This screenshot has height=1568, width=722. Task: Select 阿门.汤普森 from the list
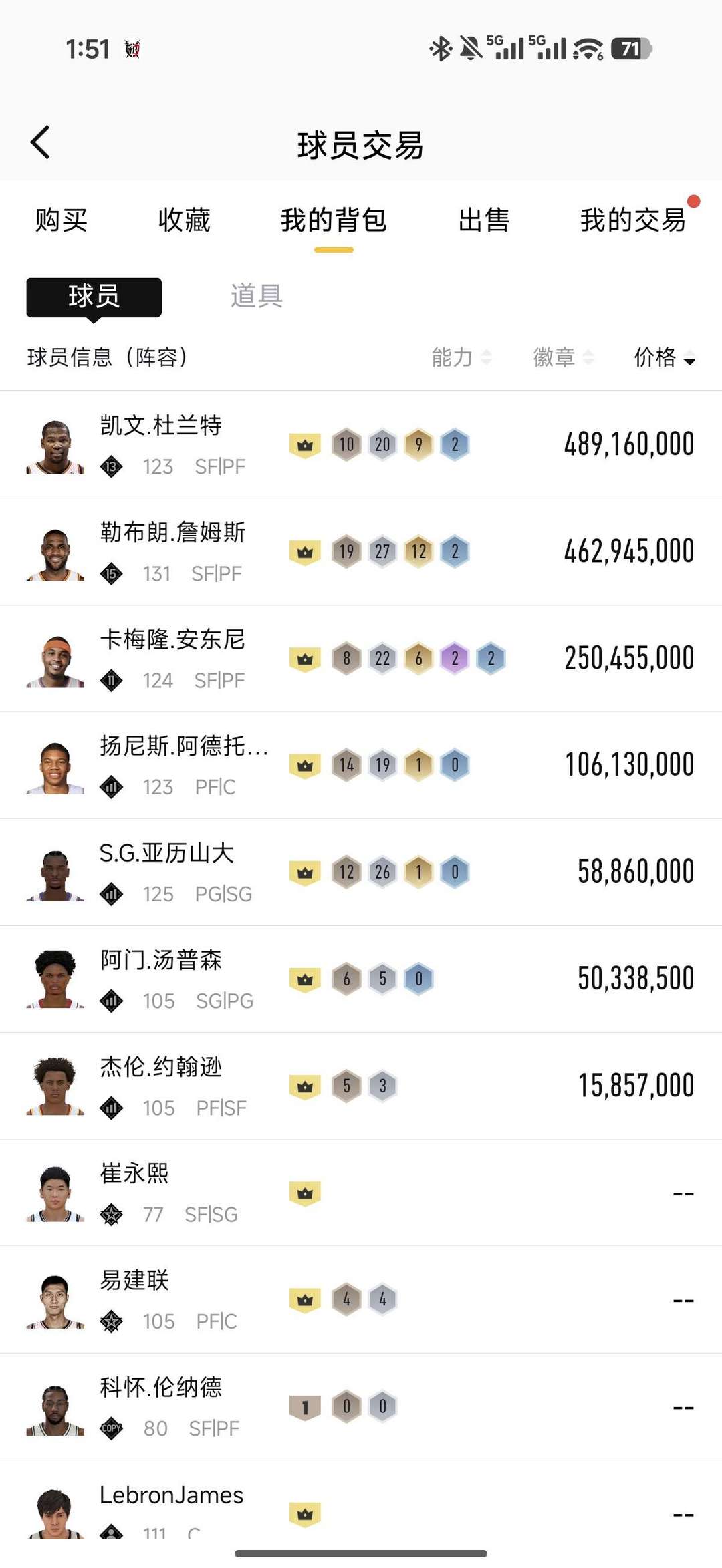361,979
